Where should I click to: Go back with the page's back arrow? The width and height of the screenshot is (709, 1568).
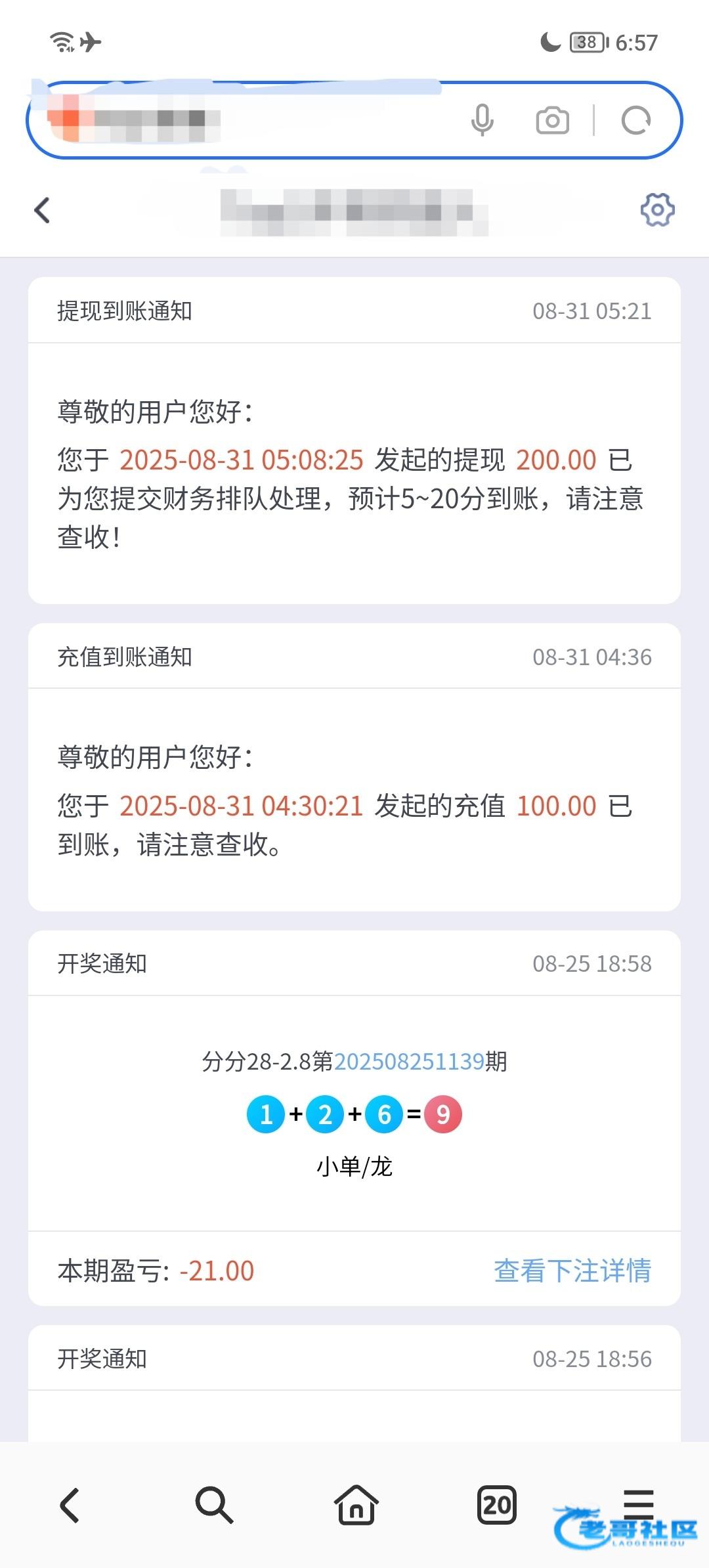42,210
